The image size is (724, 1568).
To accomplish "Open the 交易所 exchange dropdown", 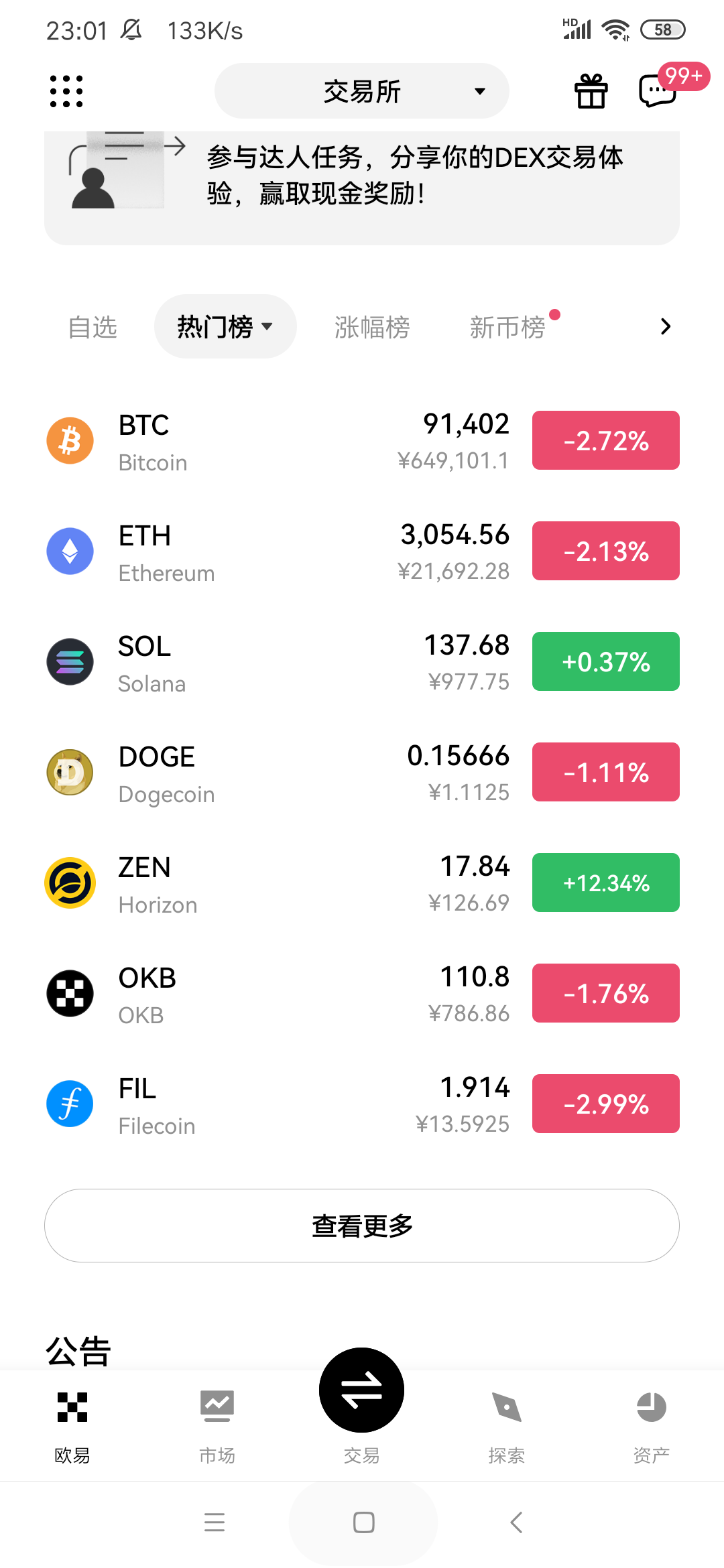I will (x=361, y=90).
